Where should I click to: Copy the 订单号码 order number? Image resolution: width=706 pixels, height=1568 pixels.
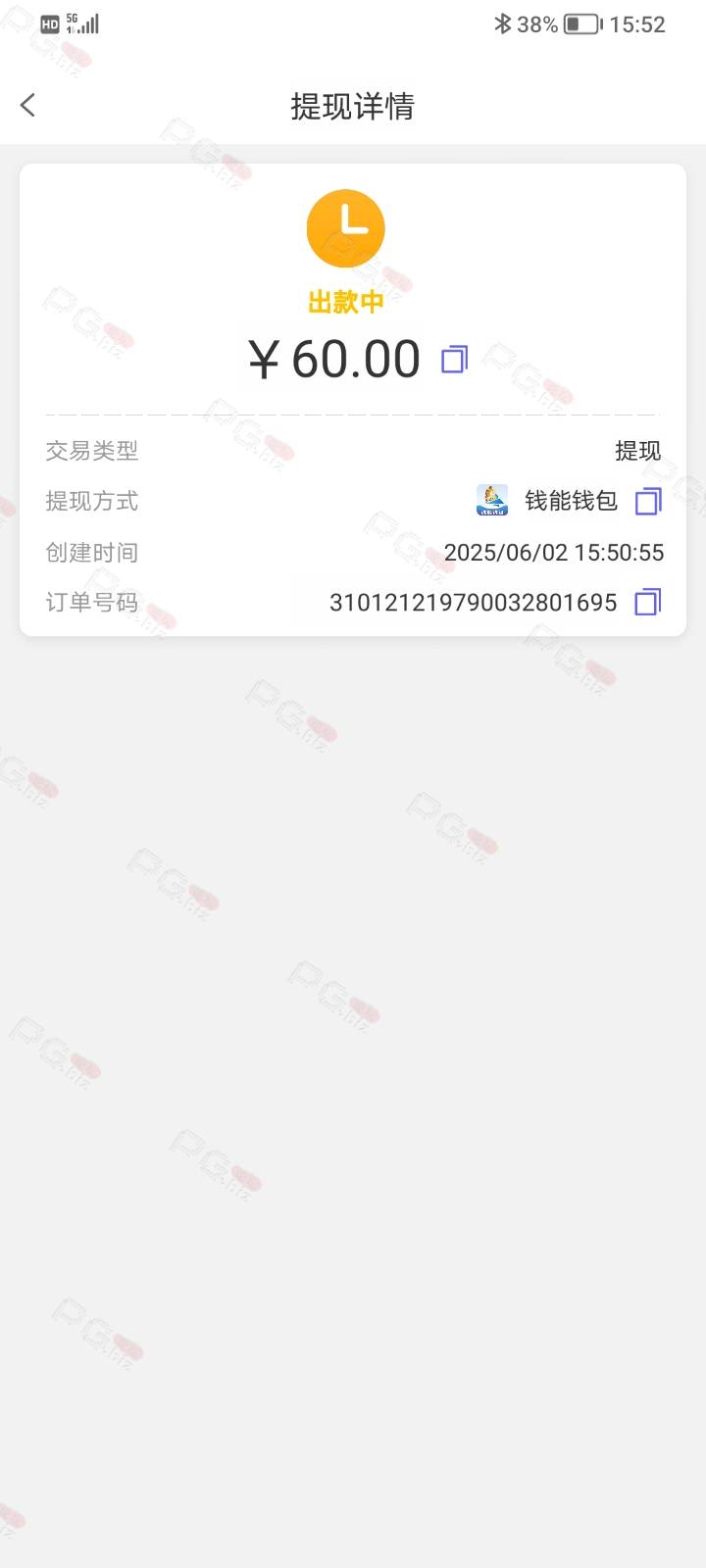click(648, 602)
